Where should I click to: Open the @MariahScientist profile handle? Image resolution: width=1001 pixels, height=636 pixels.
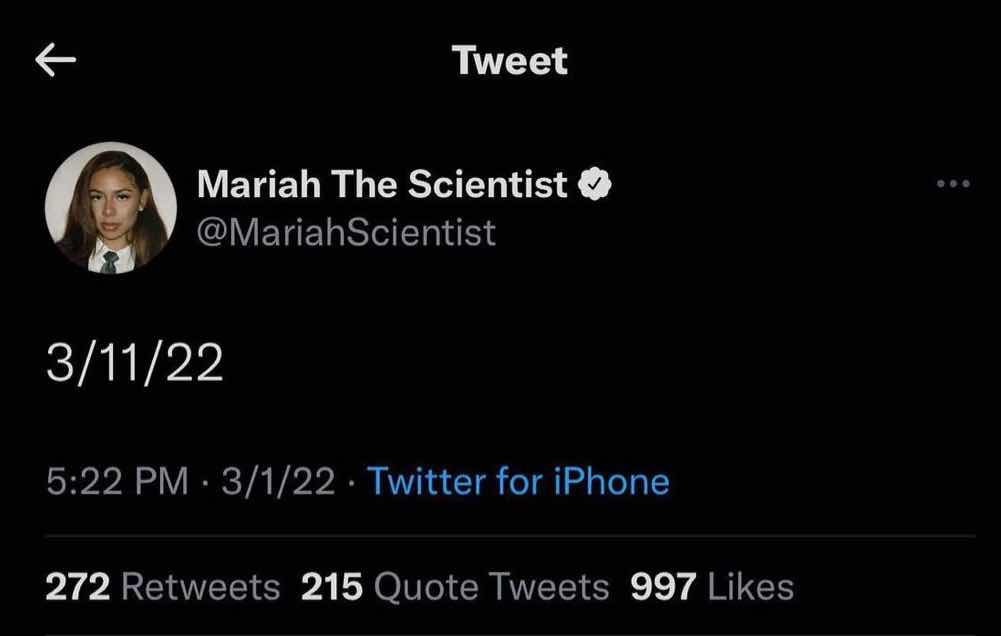pyautogui.click(x=346, y=233)
